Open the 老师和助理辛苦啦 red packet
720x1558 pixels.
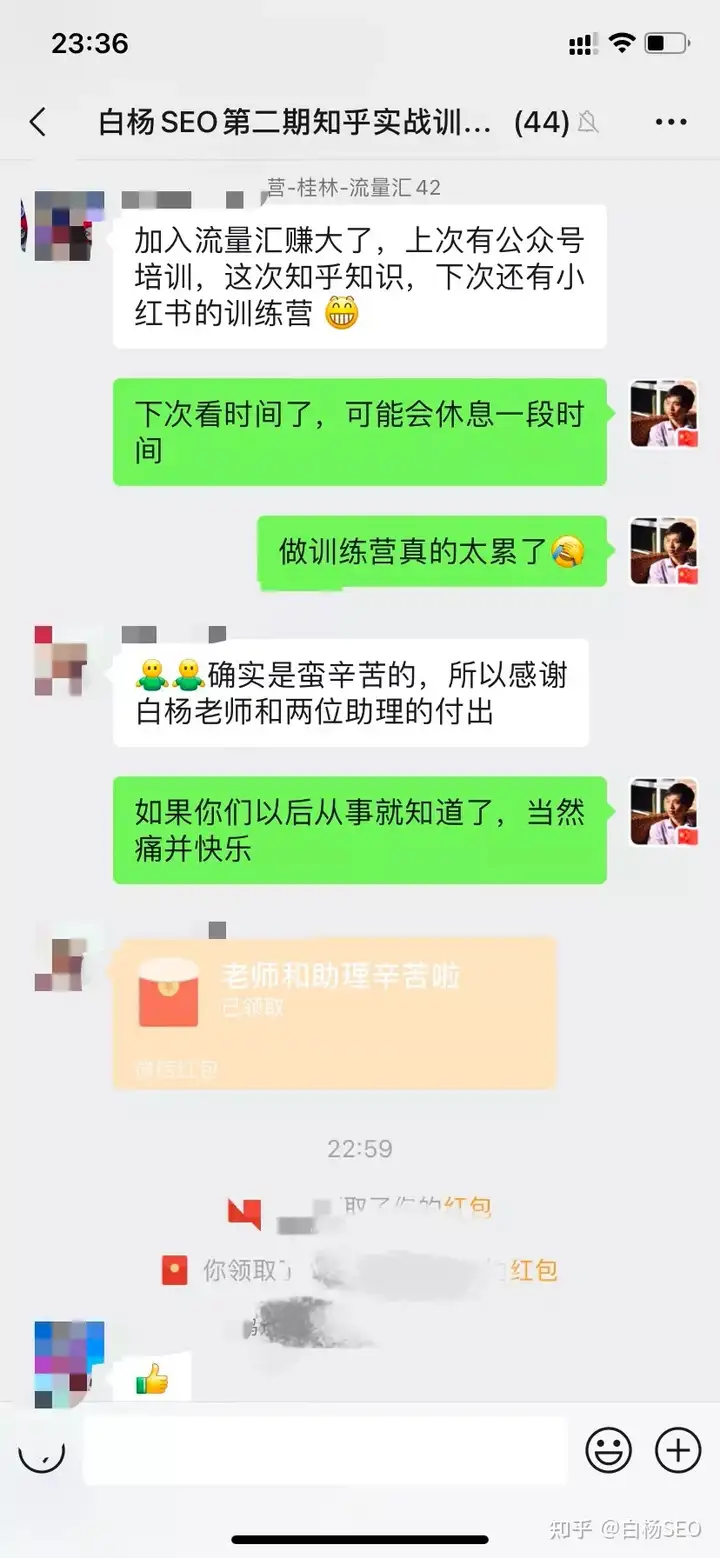(334, 1012)
